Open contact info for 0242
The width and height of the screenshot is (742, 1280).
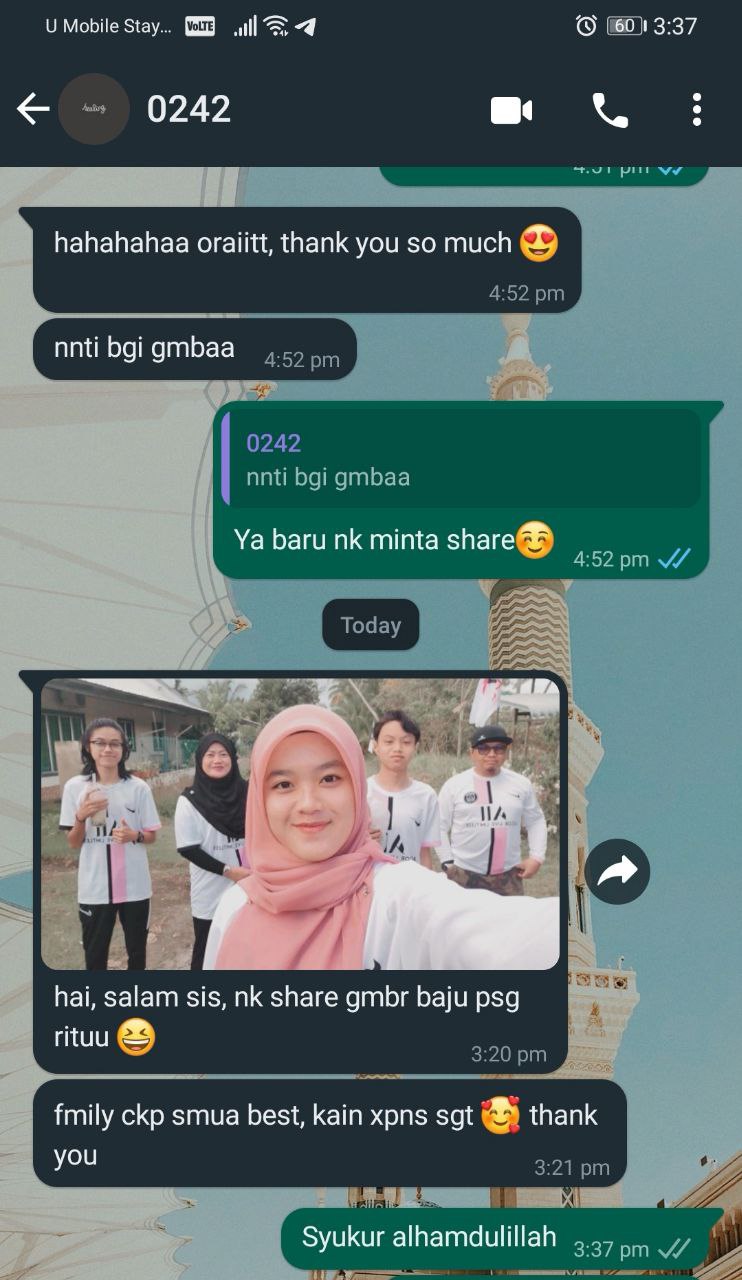pos(189,109)
